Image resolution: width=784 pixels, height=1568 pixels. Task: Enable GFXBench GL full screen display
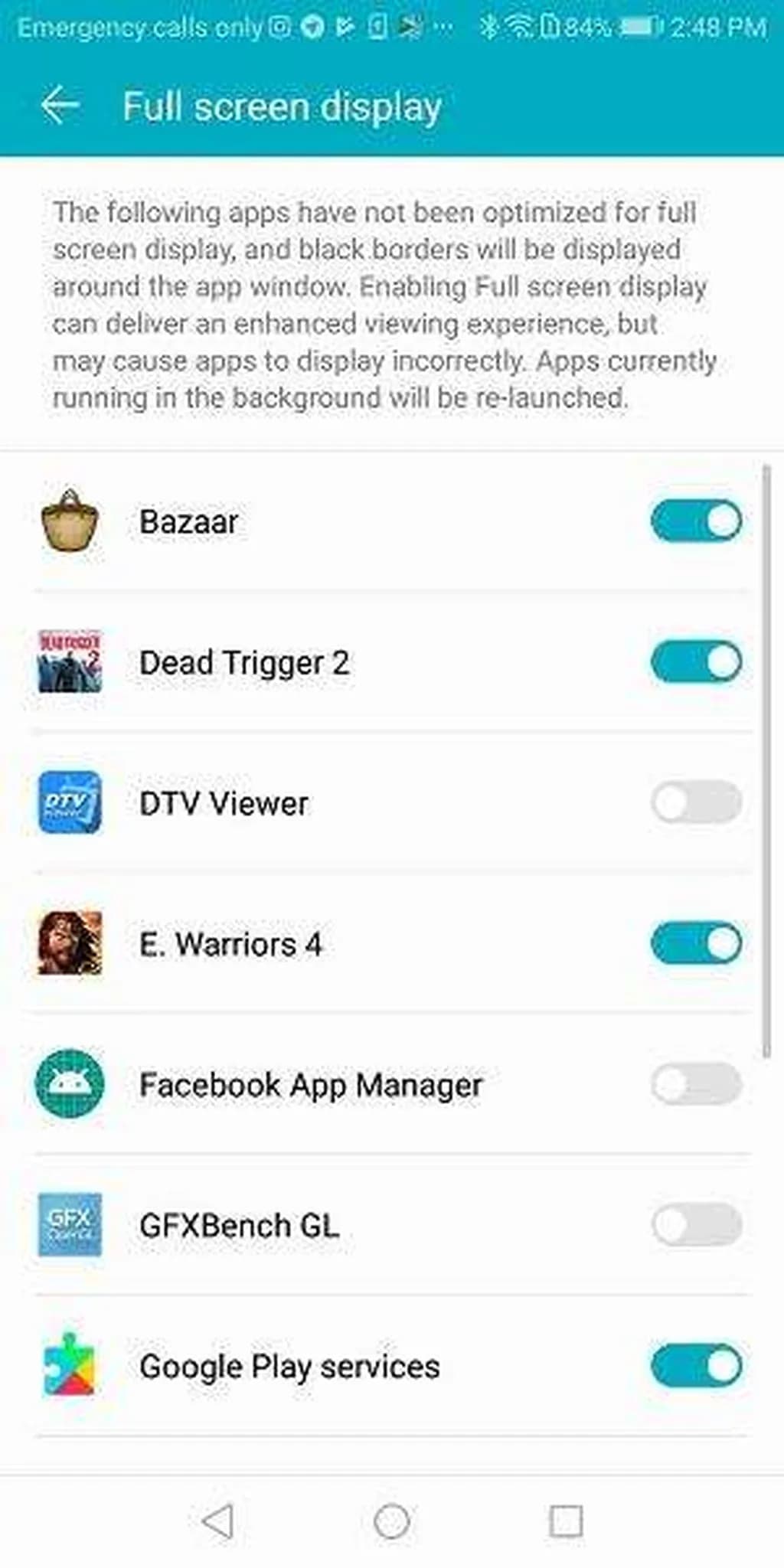(696, 1225)
